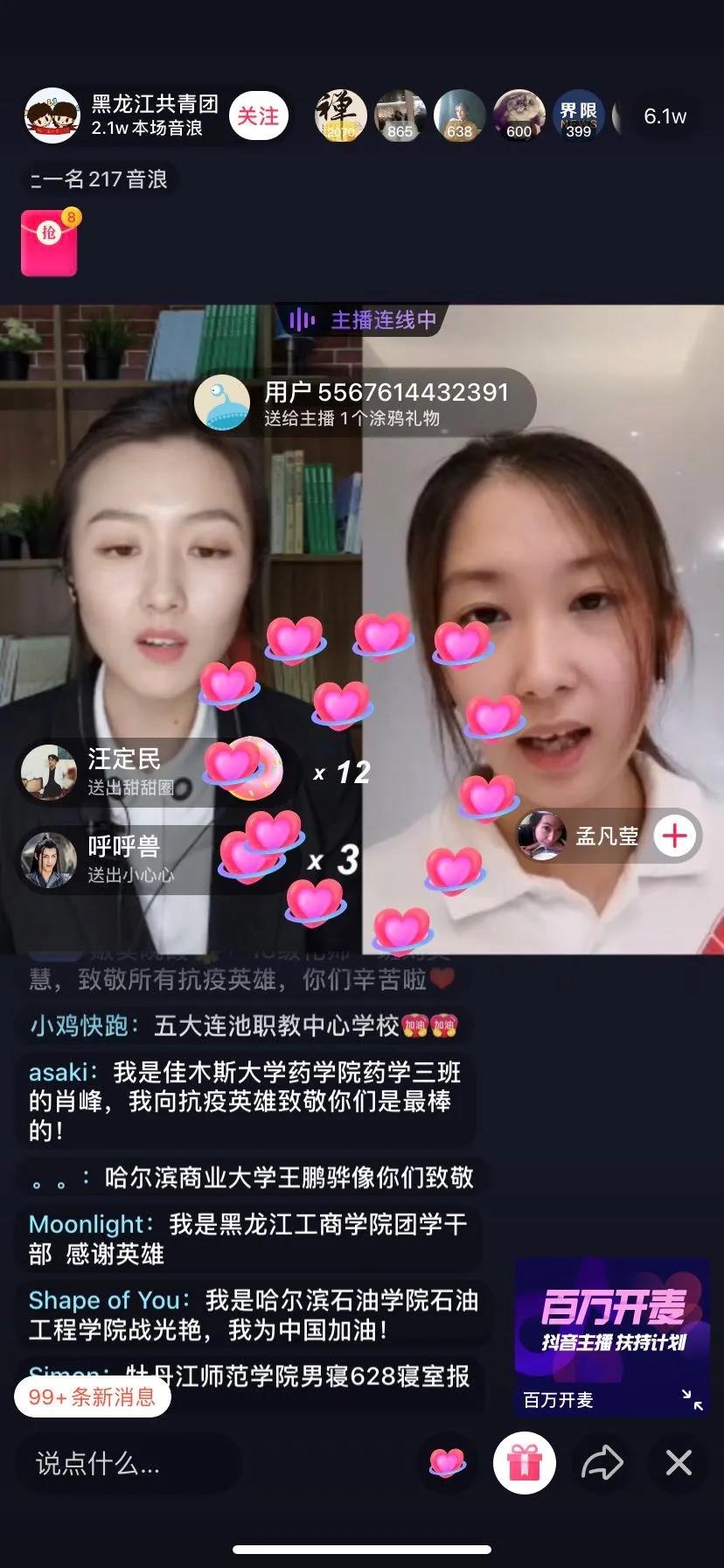This screenshot has width=724, height=1568.
Task: Close the live stream
Action: tap(679, 1462)
